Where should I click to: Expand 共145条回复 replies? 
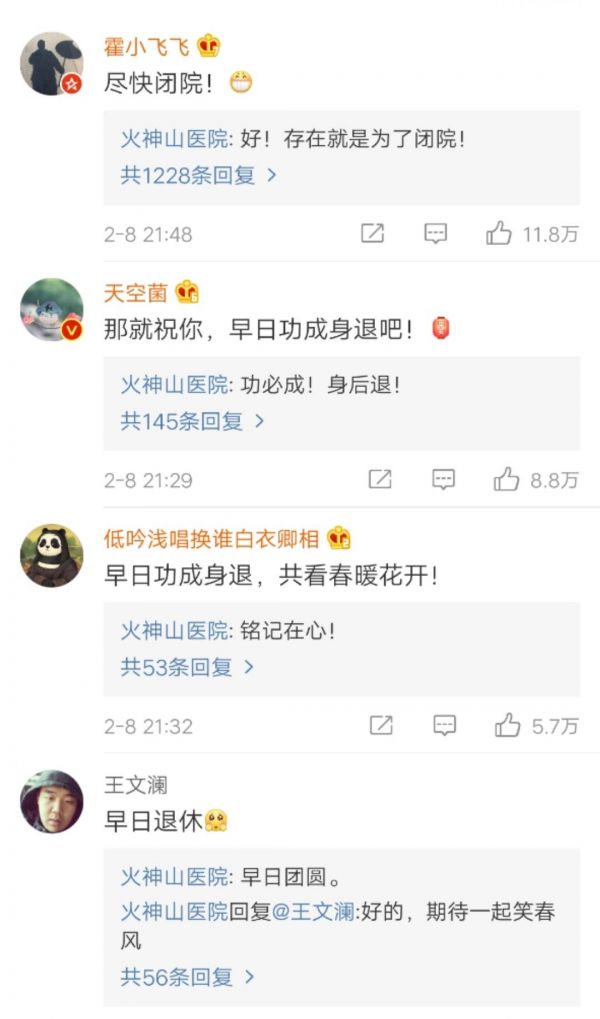click(192, 421)
